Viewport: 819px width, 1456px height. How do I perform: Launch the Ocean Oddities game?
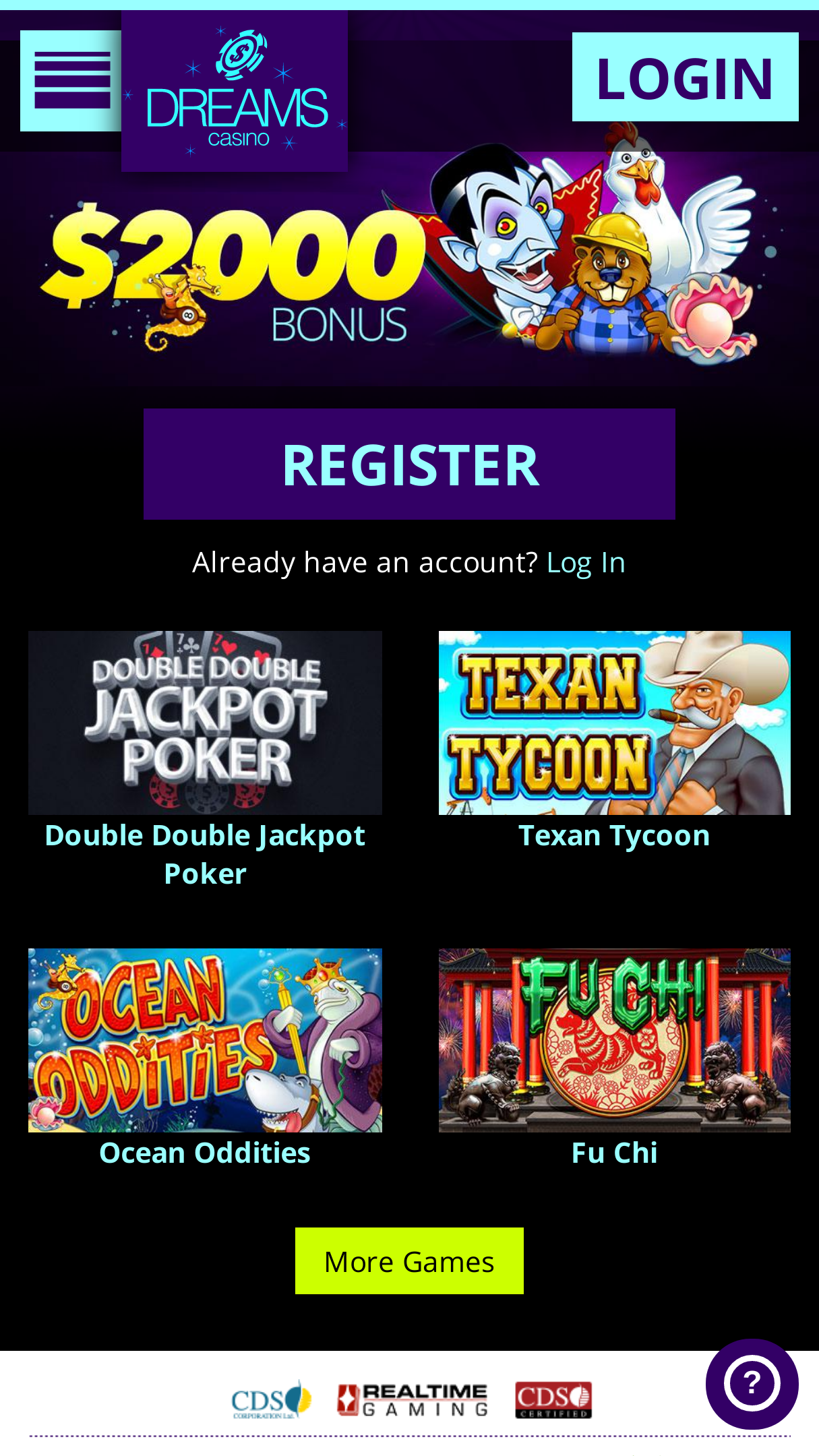pos(205,1040)
